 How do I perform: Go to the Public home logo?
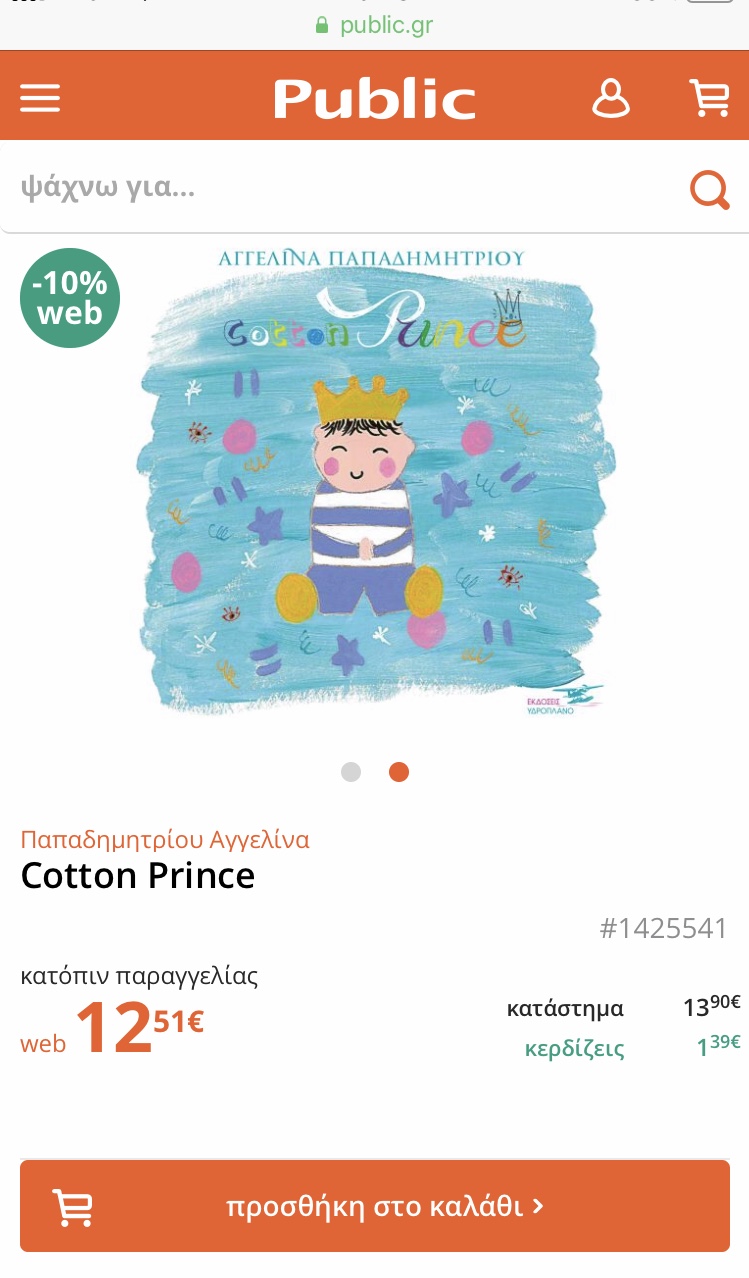[x=374, y=98]
